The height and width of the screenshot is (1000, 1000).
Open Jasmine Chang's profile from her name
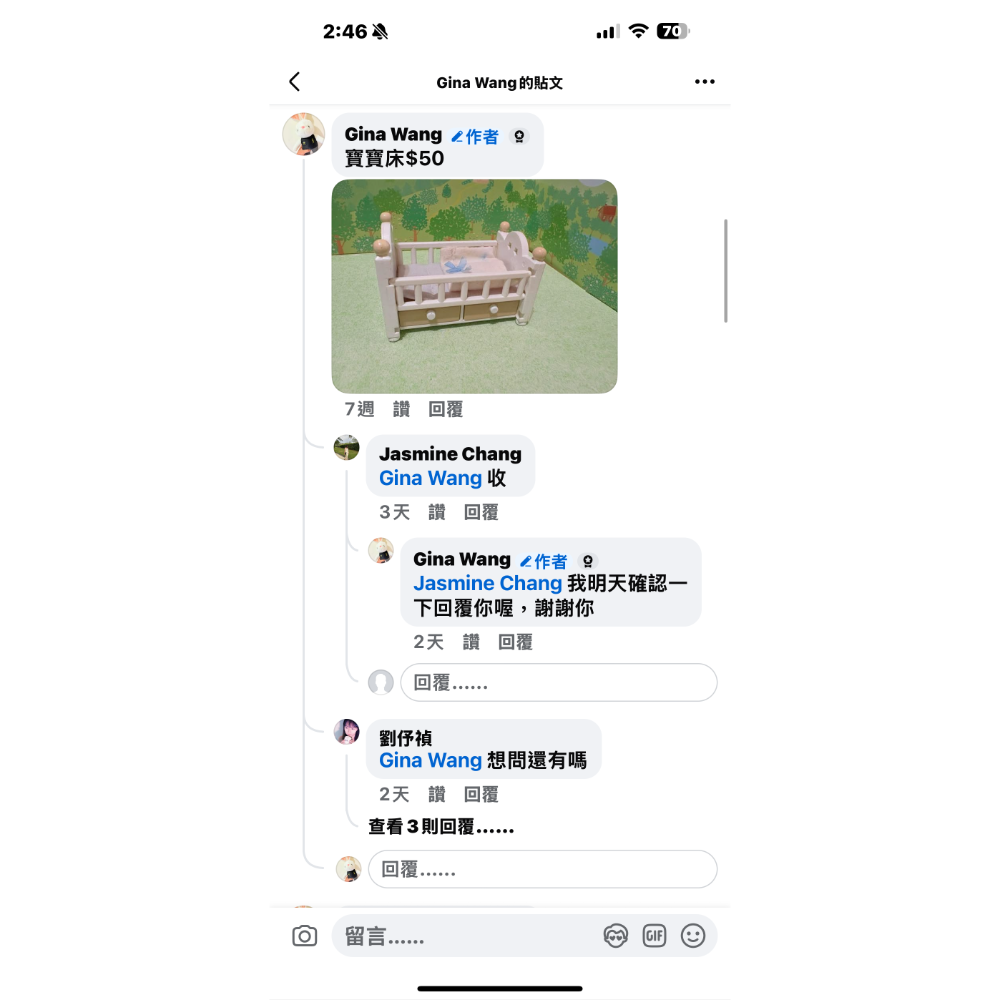pos(450,454)
